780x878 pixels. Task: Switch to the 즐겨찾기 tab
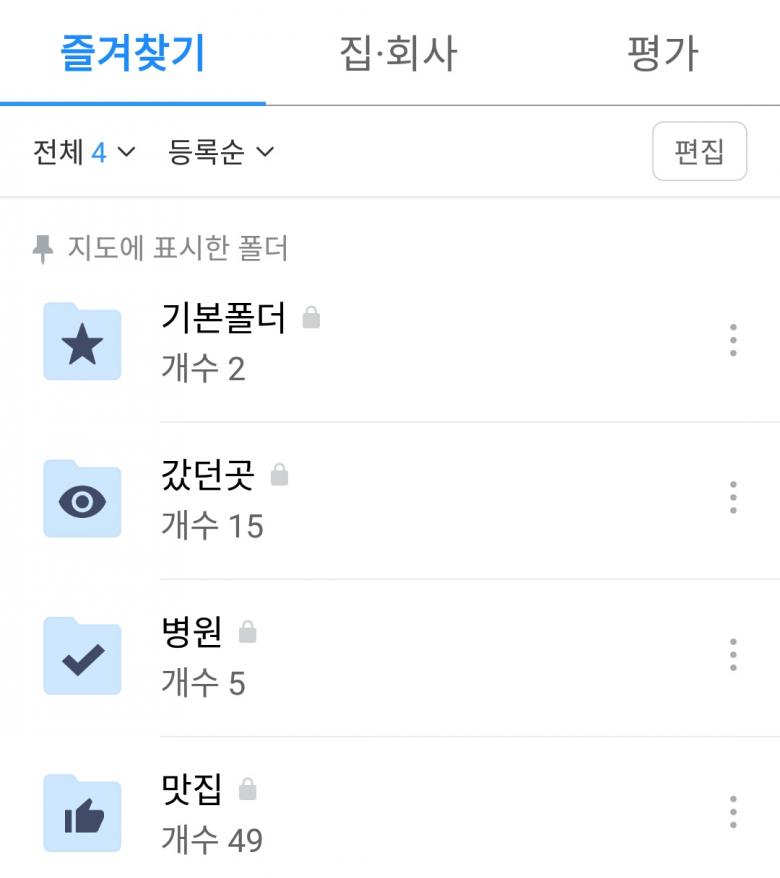point(132,53)
